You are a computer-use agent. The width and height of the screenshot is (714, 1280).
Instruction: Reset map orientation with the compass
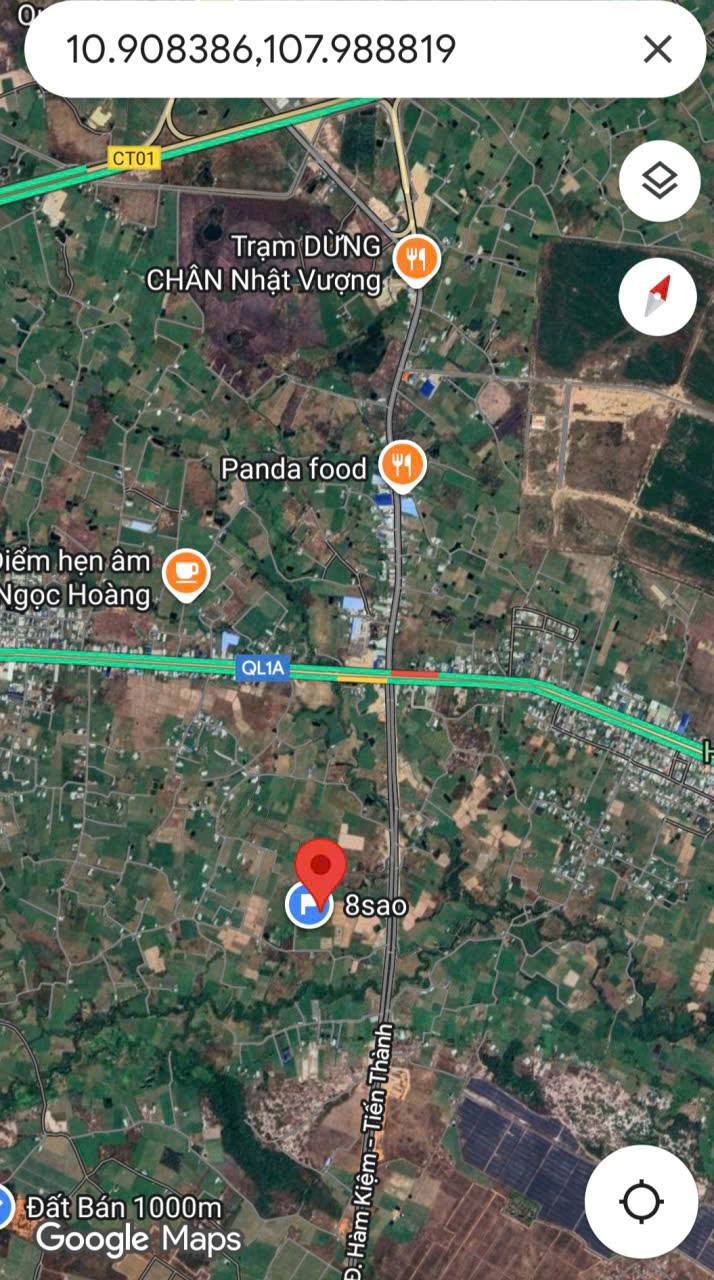658,297
